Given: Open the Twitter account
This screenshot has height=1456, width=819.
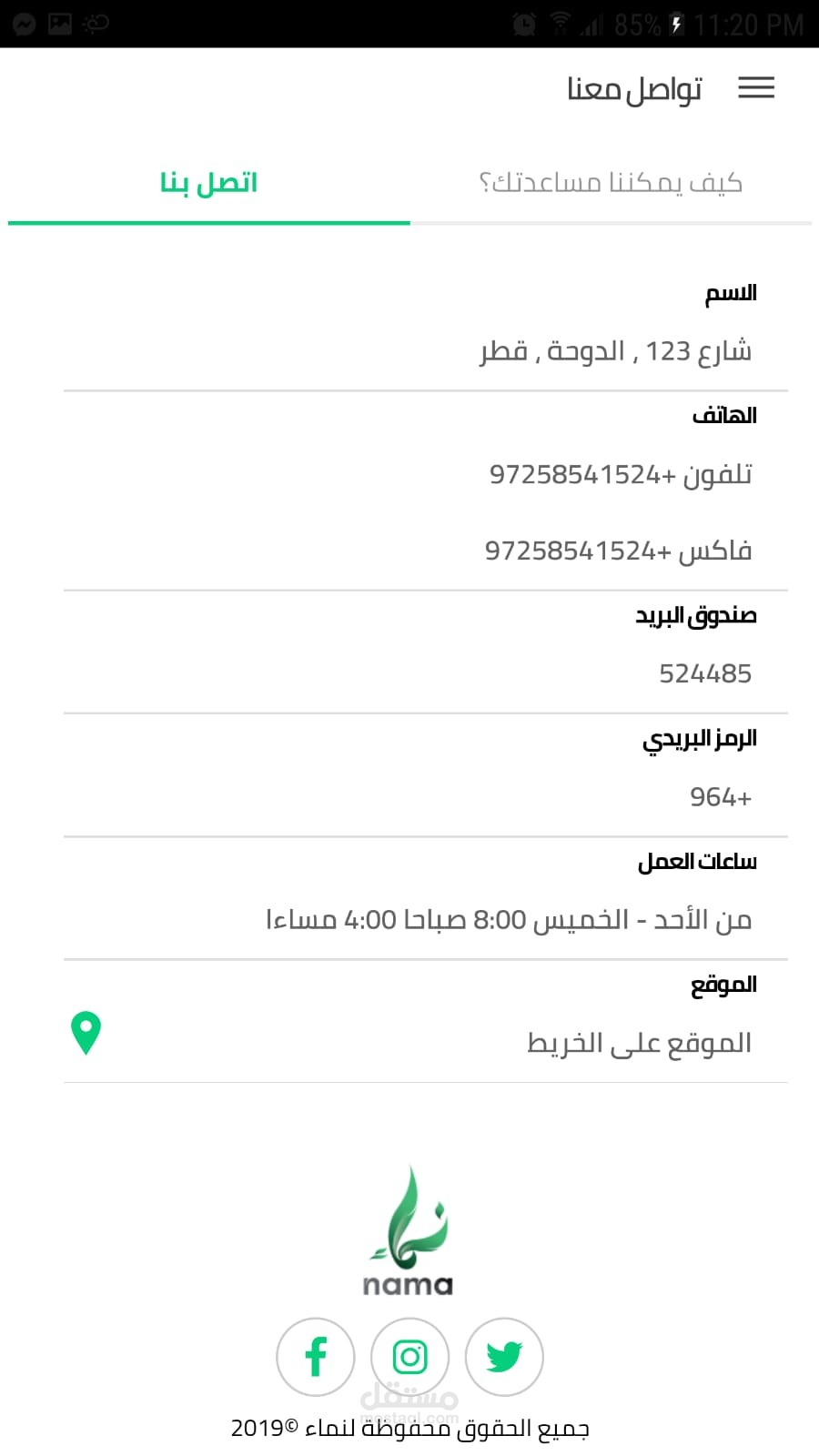Looking at the screenshot, I should coord(504,1357).
